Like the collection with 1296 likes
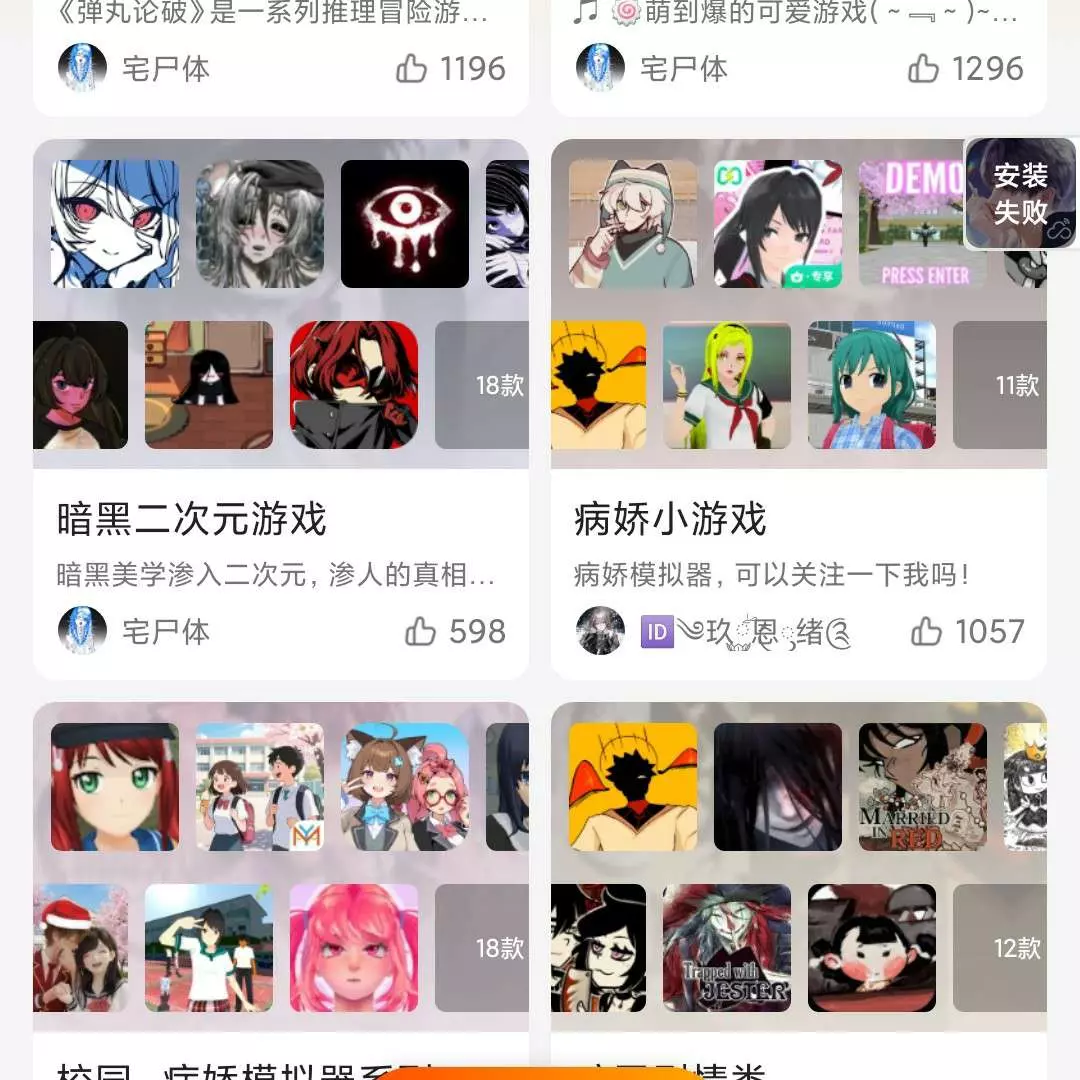 (923, 68)
